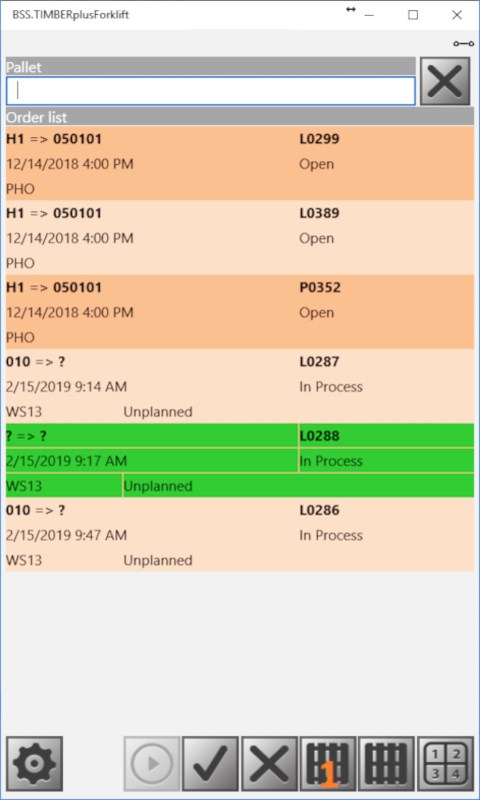Select order L0287
Screen dimensions: 480x800
(240, 386)
